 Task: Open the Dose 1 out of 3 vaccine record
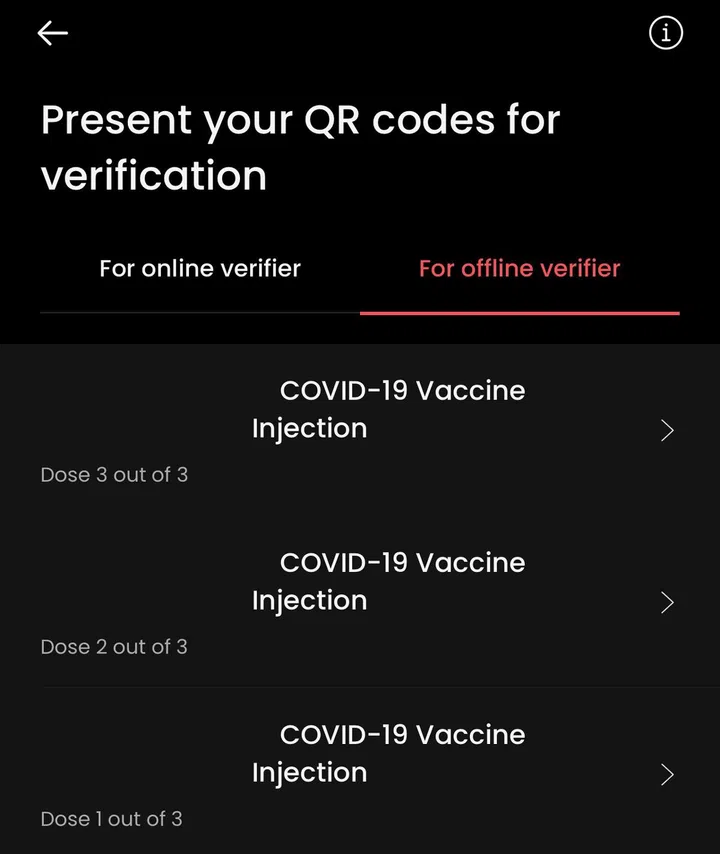pyautogui.click(x=360, y=774)
